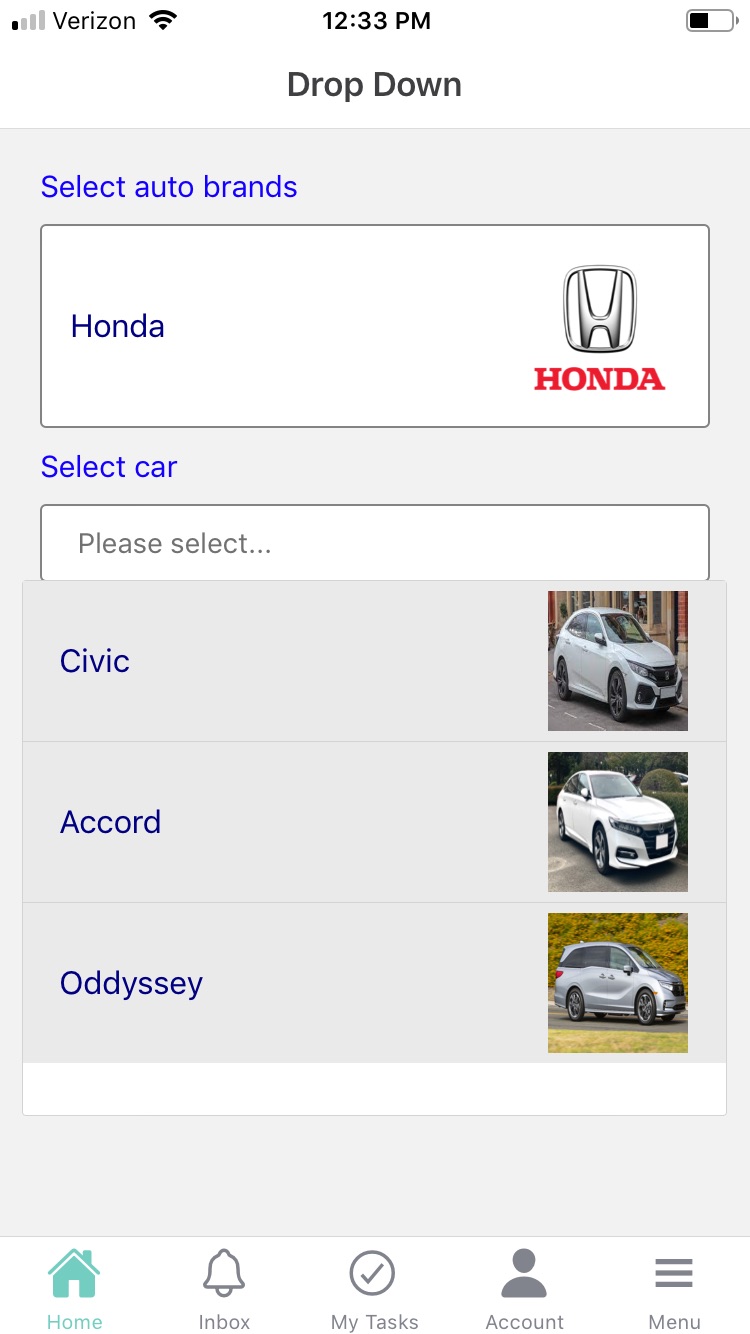Viewport: 750px width, 1334px height.
Task: Open the Account tab
Action: pyautogui.click(x=524, y=1289)
